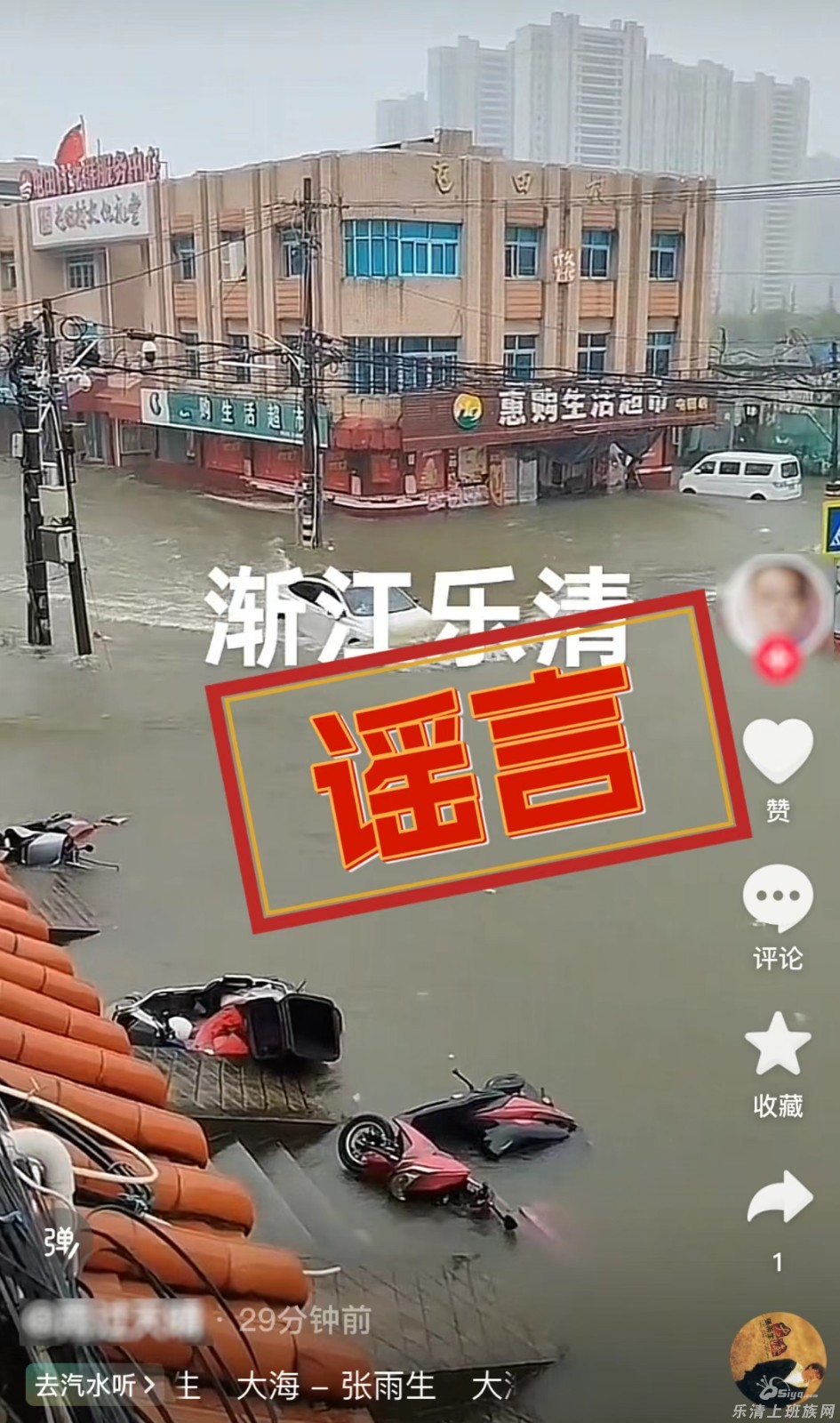Open the 去汽水听 music link
The height and width of the screenshot is (1423, 840).
95,1386
